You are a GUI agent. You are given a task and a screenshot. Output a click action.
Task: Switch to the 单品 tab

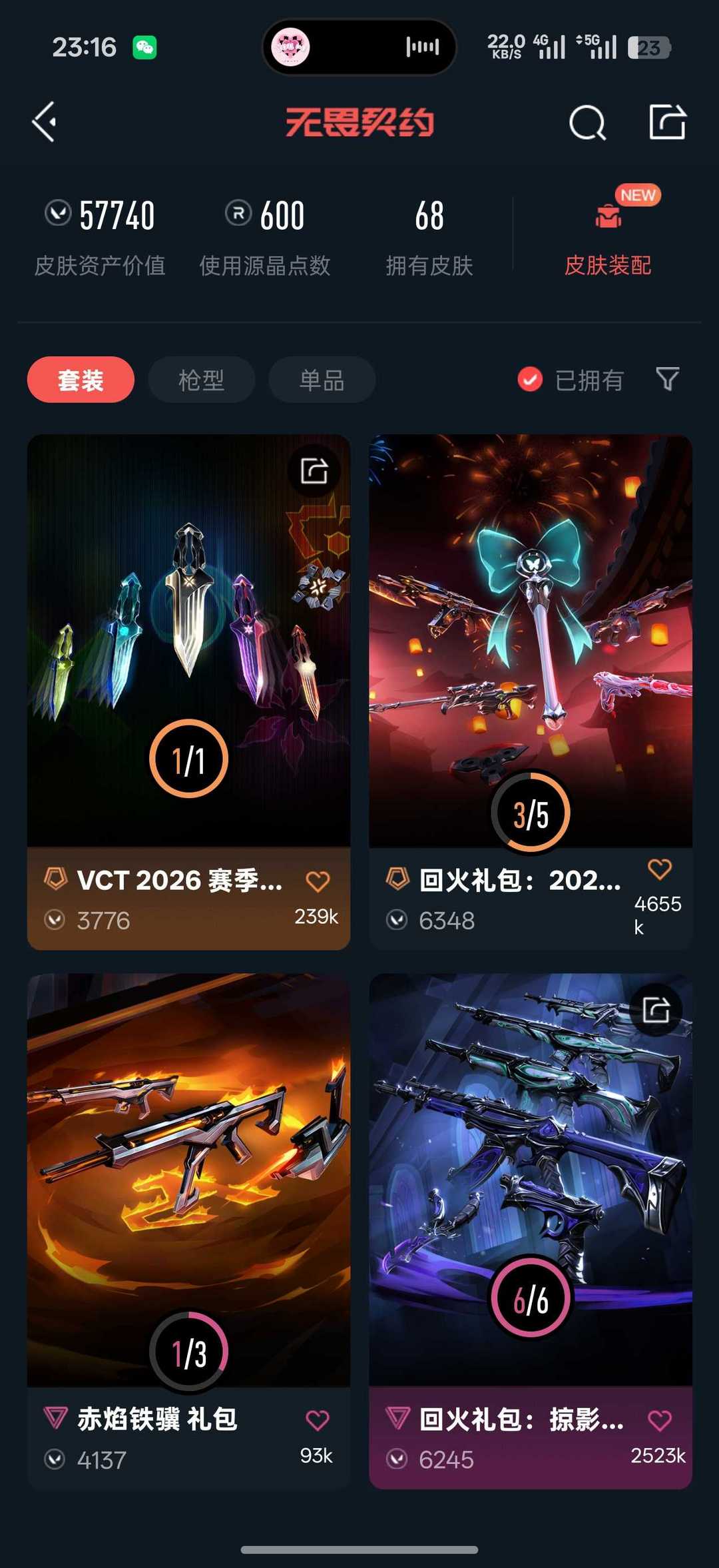pos(322,380)
